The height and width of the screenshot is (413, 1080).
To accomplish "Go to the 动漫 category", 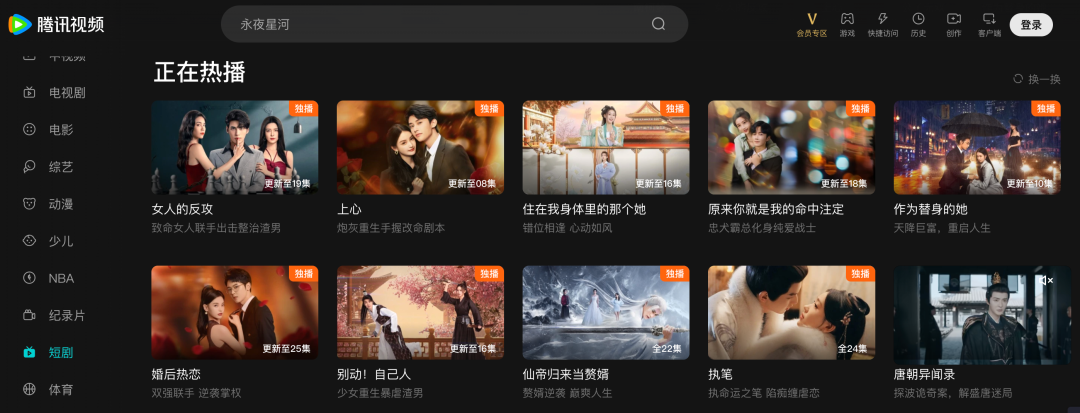I will (60, 204).
